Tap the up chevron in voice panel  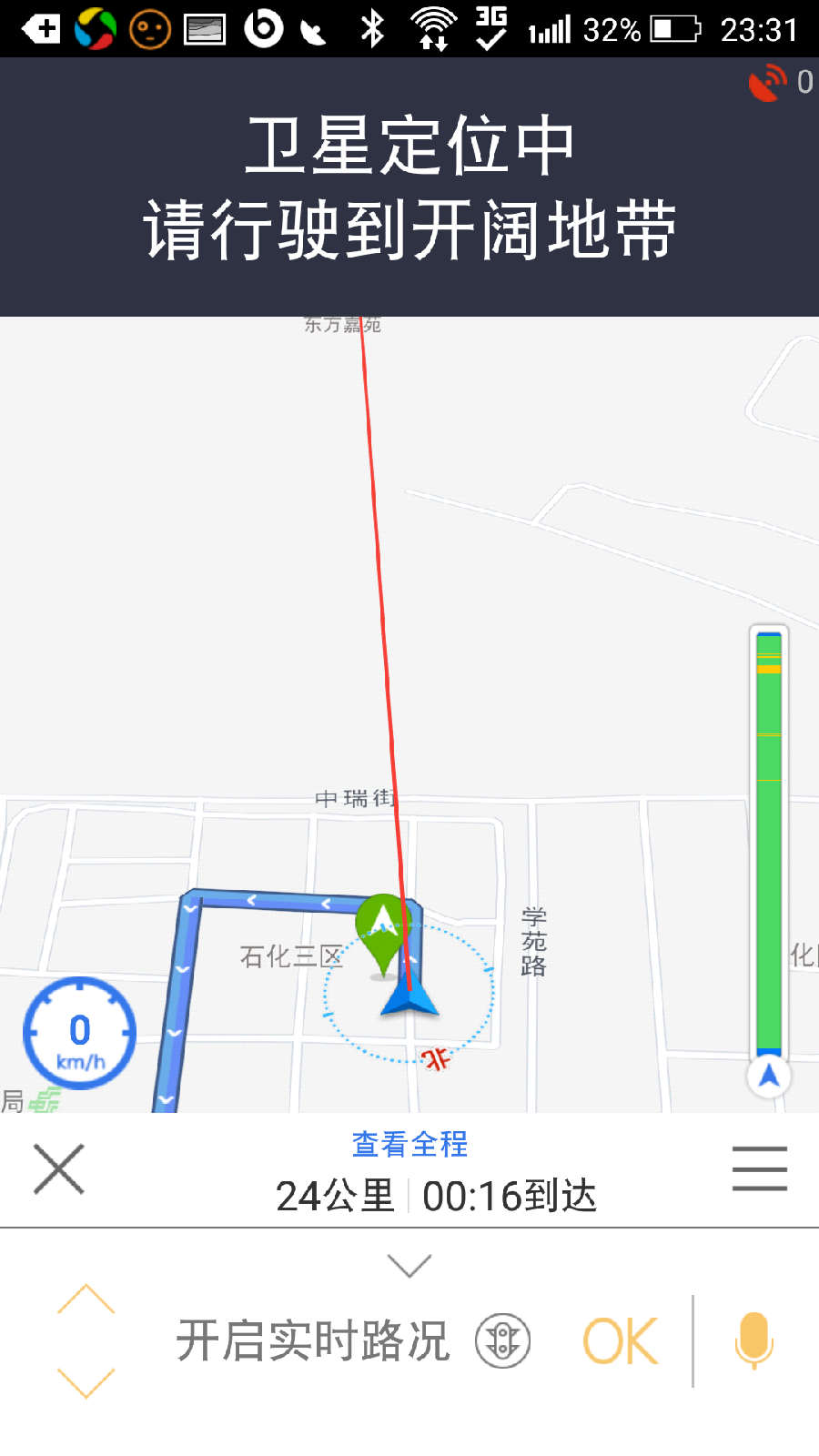(x=86, y=1299)
